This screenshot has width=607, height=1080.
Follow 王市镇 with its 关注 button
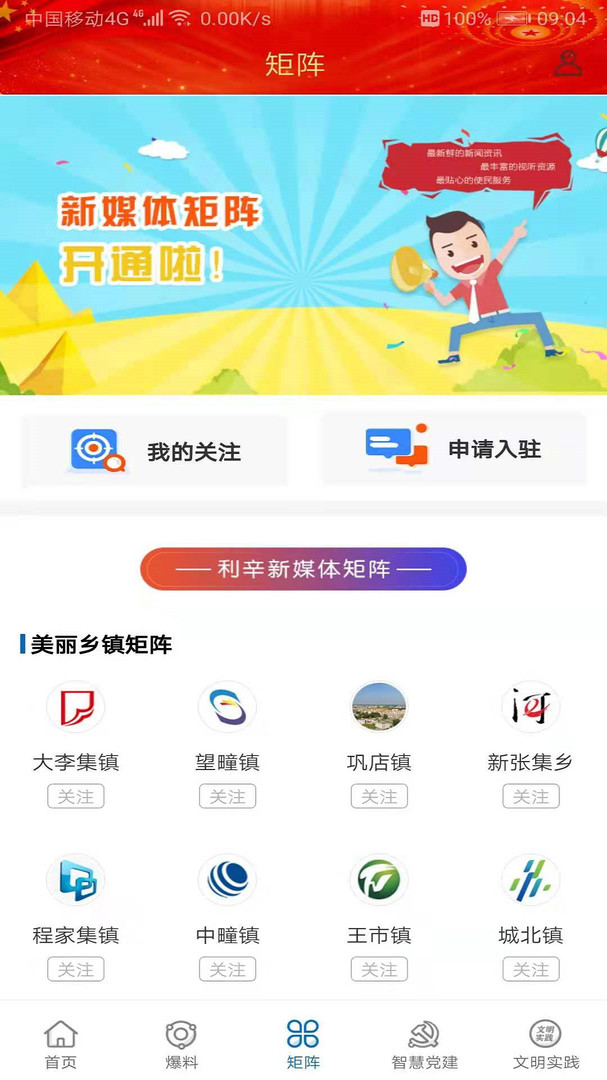[x=379, y=969]
